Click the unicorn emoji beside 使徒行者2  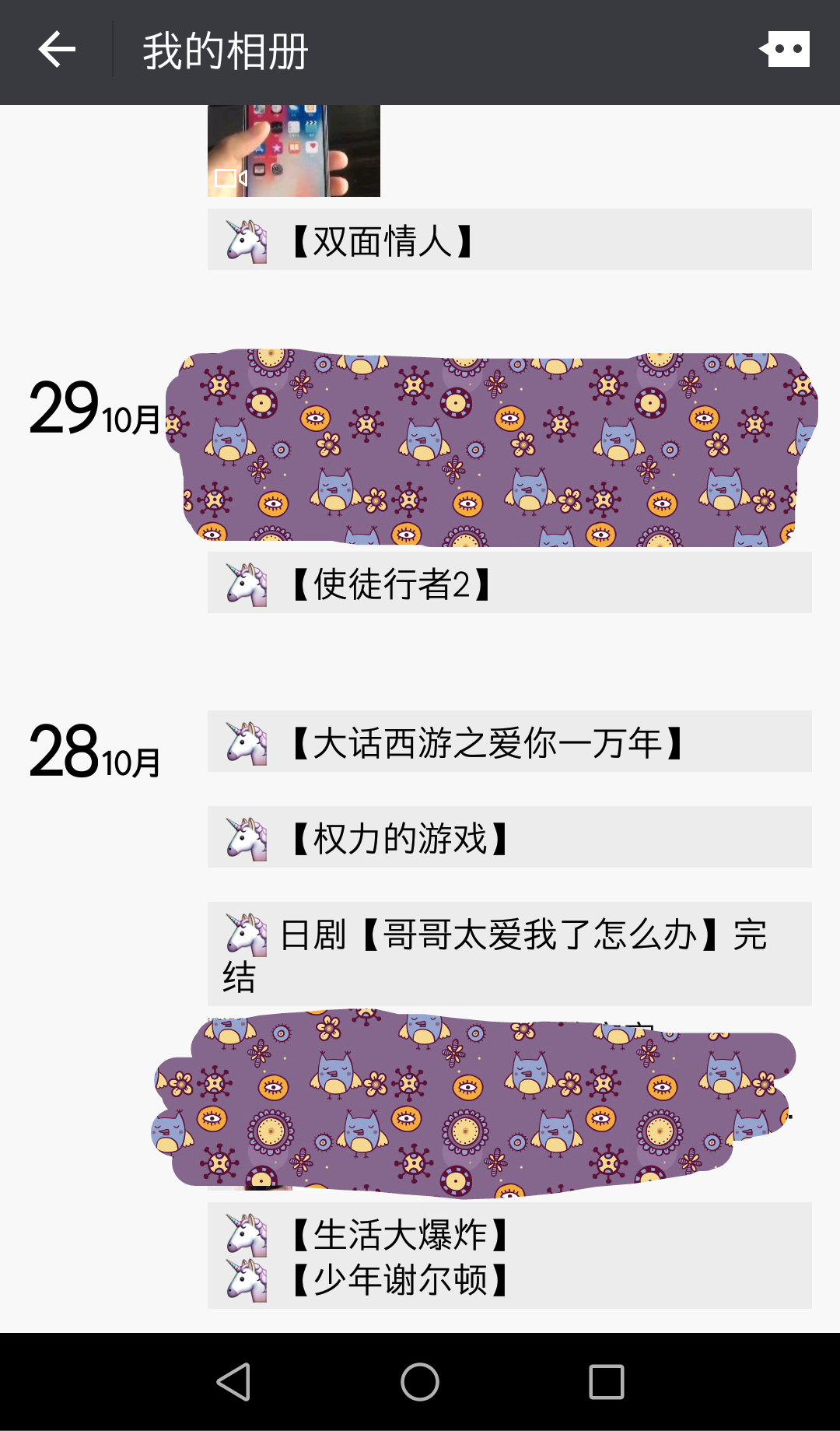(x=244, y=581)
